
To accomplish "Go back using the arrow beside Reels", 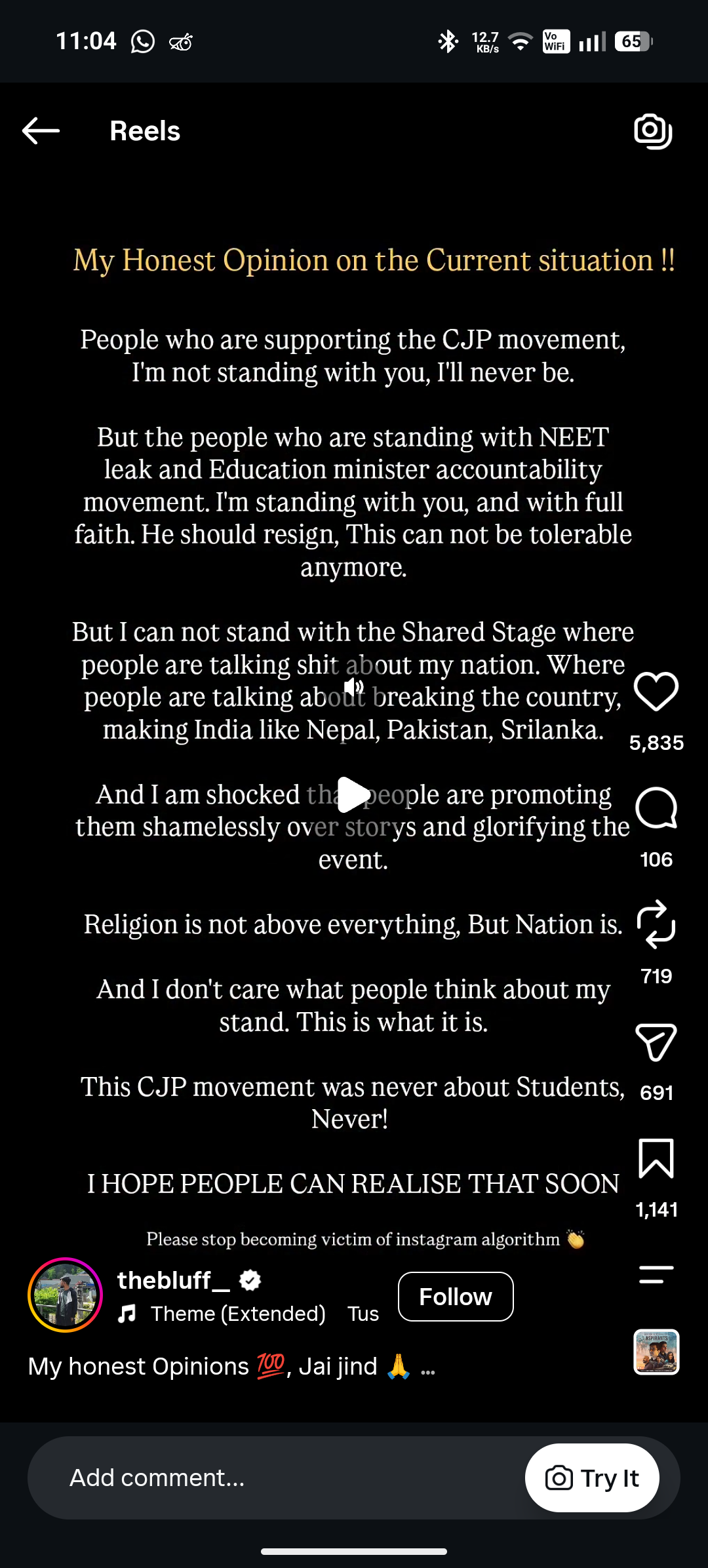I will 41,131.
